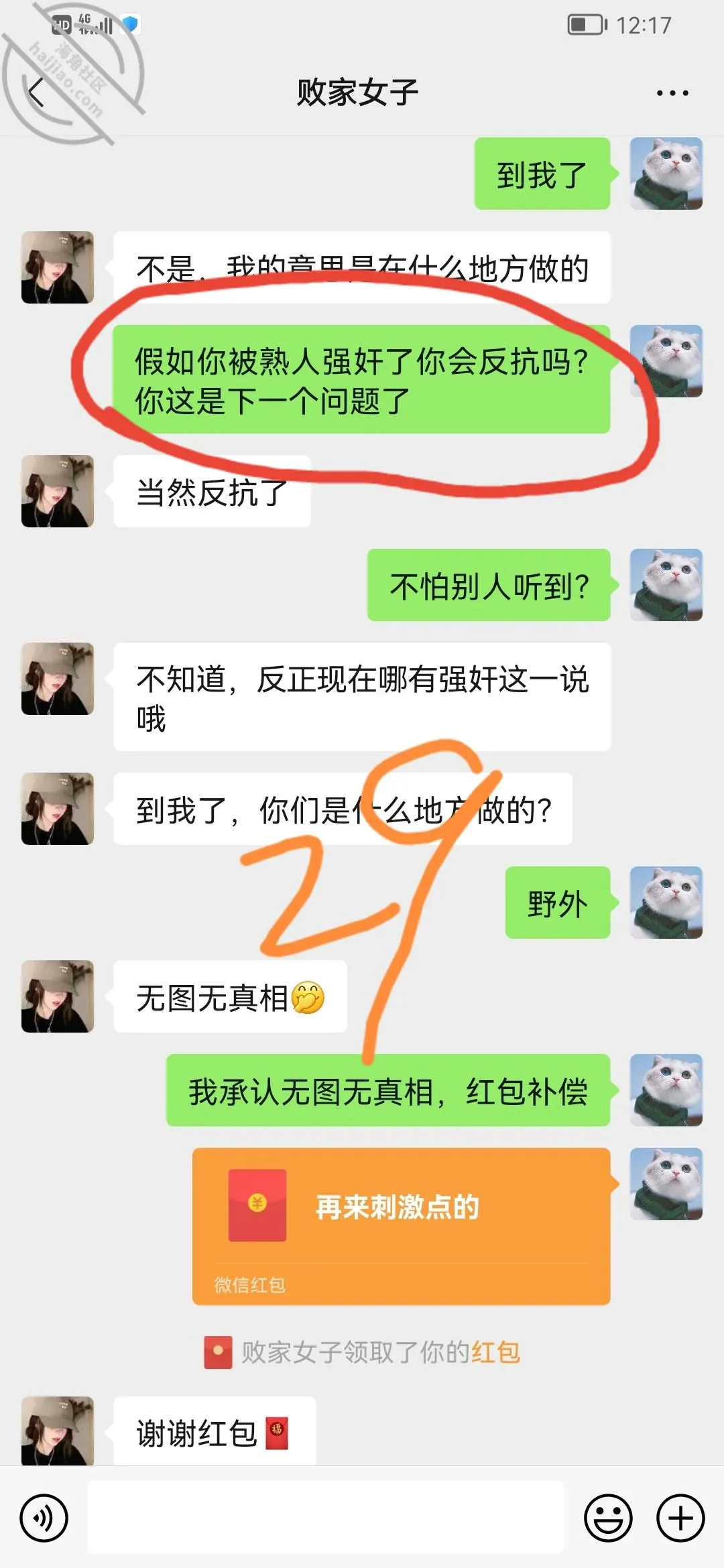Open own cat avatar beside 野外 message
Viewport: 724px width, 1568px height.
666,902
